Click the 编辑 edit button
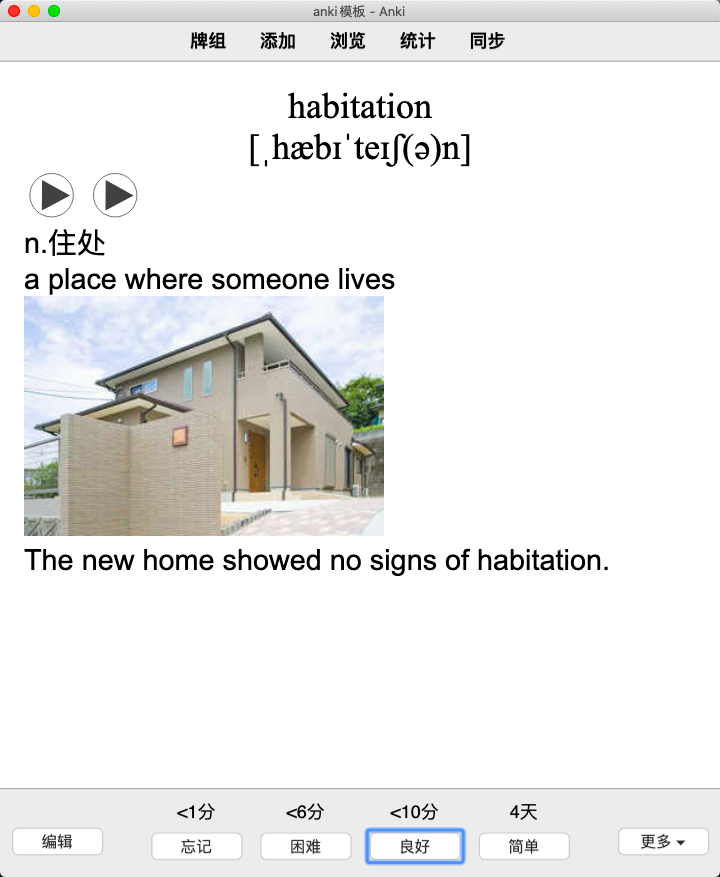 coord(57,842)
